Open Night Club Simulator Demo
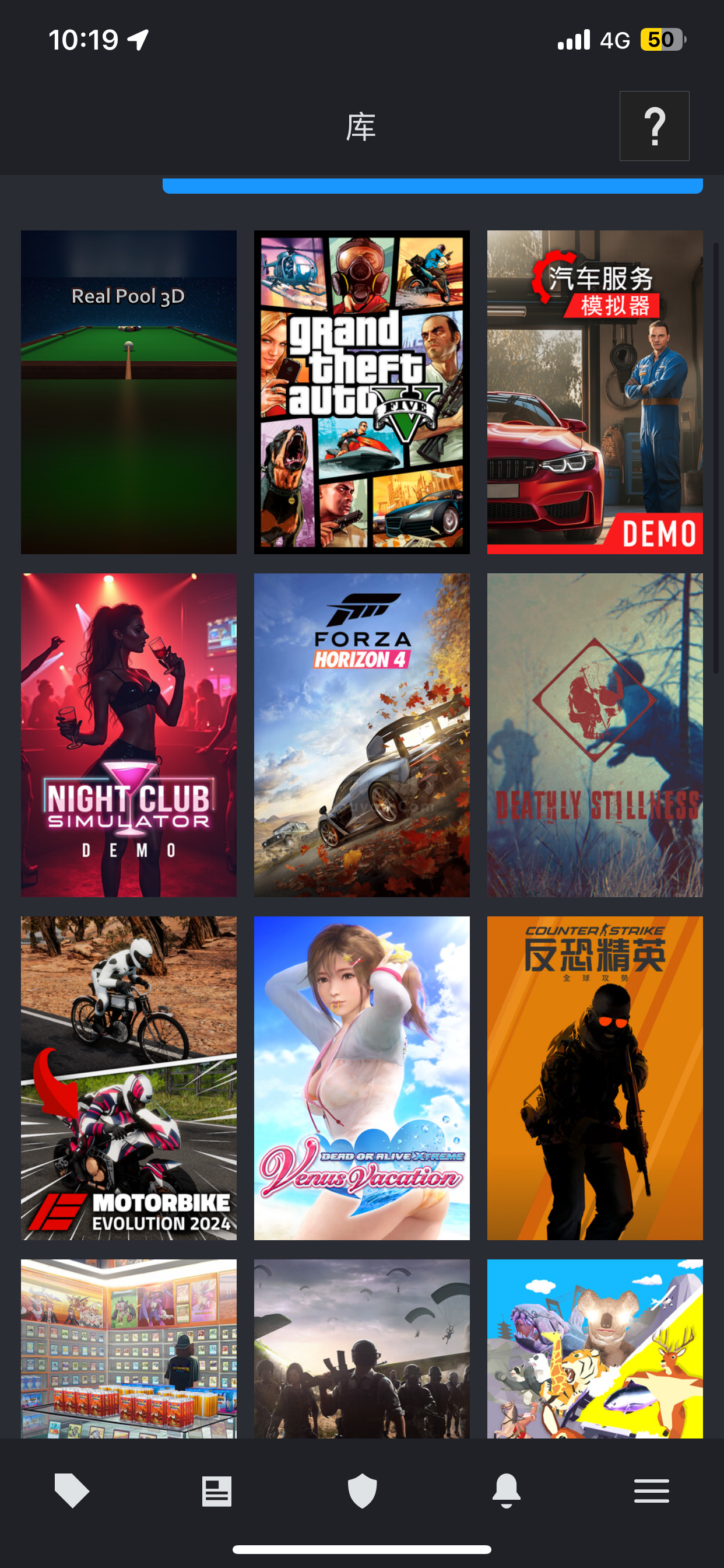Viewport: 724px width, 1568px height. click(x=128, y=734)
